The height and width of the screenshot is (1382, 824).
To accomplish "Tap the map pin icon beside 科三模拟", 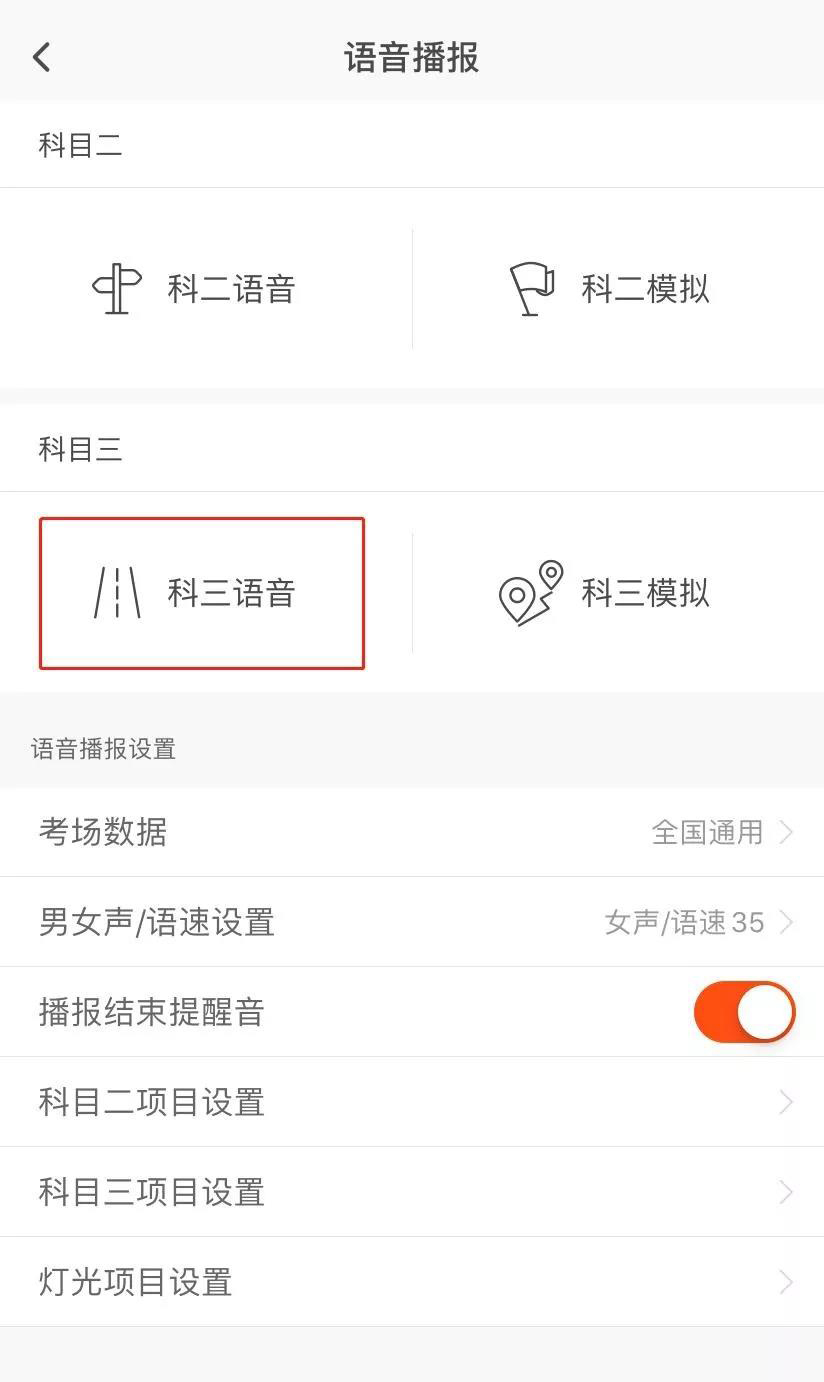I will click(529, 592).
